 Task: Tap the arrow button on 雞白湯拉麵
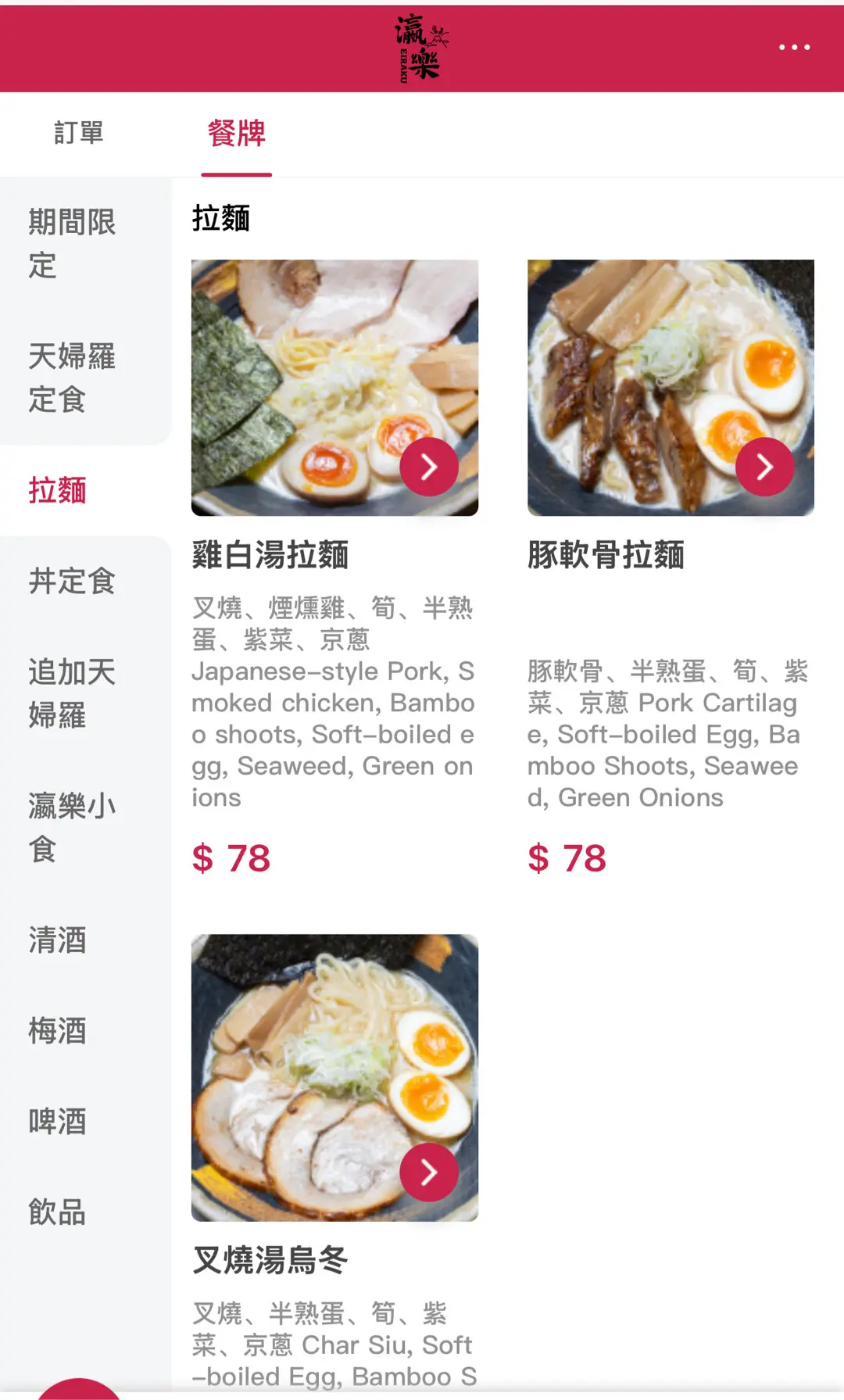pyautogui.click(x=429, y=467)
